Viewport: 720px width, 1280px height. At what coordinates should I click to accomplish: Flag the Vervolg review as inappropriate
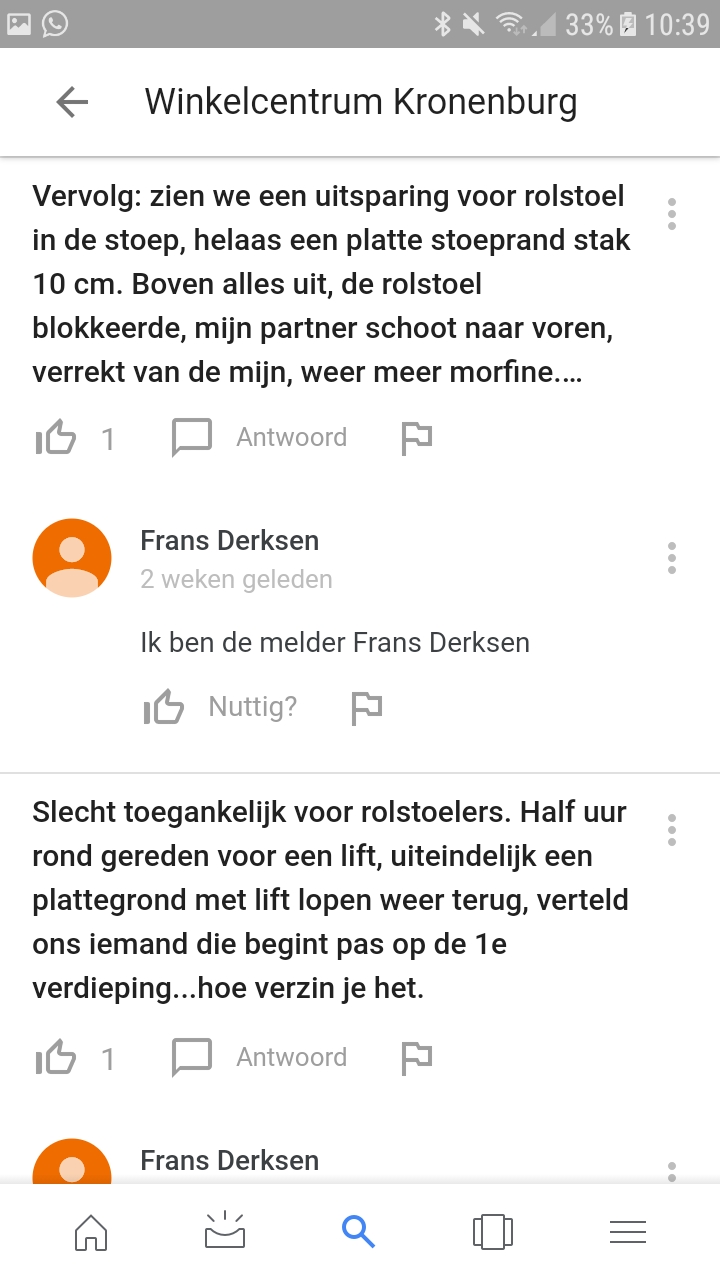416,438
